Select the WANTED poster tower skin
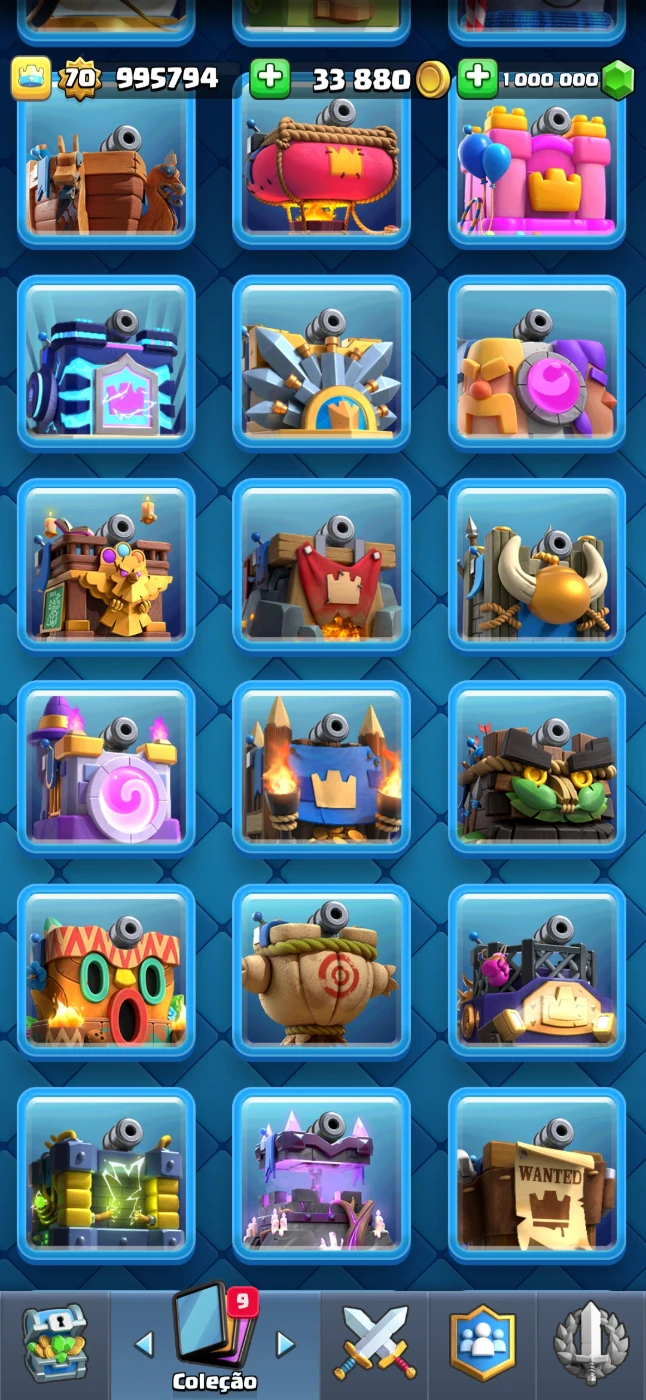 tap(537, 1175)
